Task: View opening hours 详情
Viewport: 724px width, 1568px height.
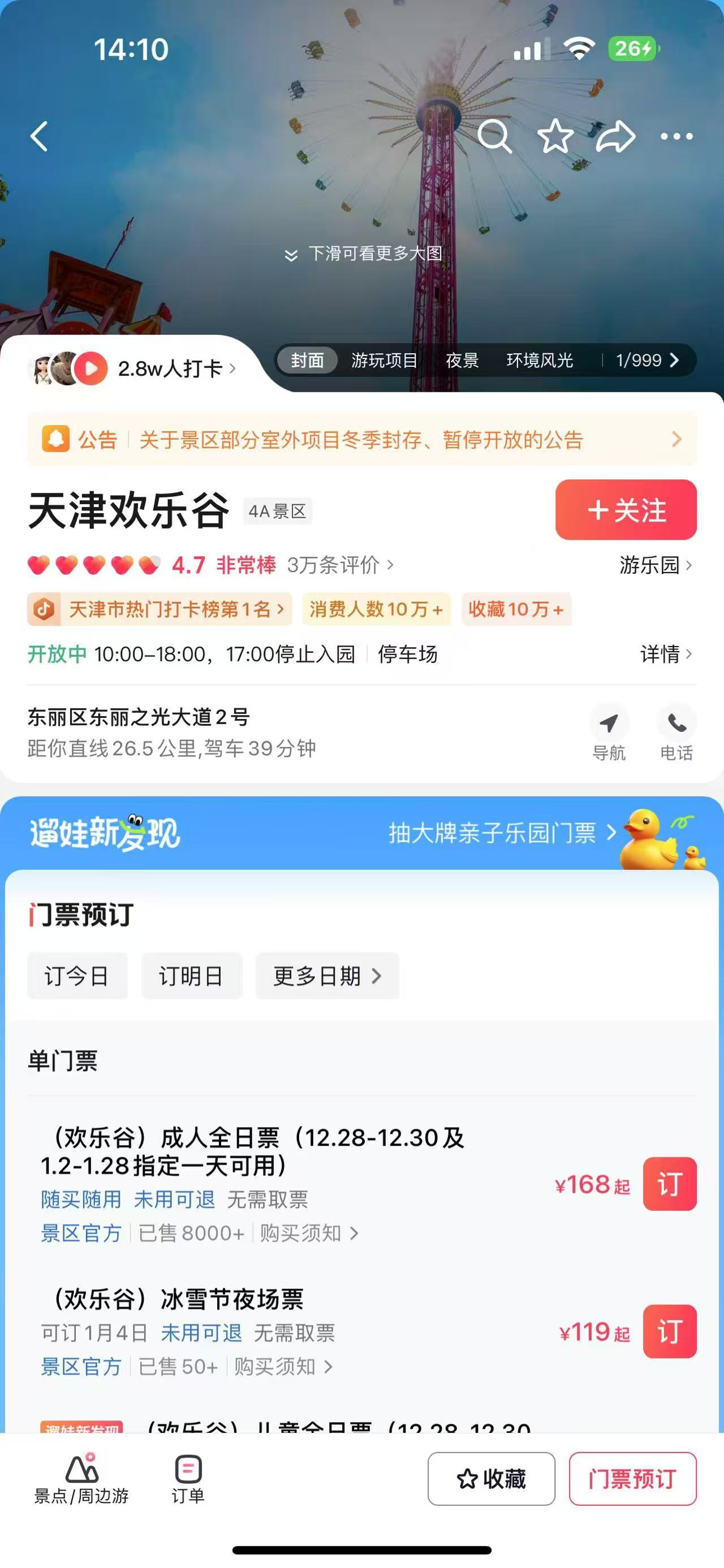Action: (665, 655)
